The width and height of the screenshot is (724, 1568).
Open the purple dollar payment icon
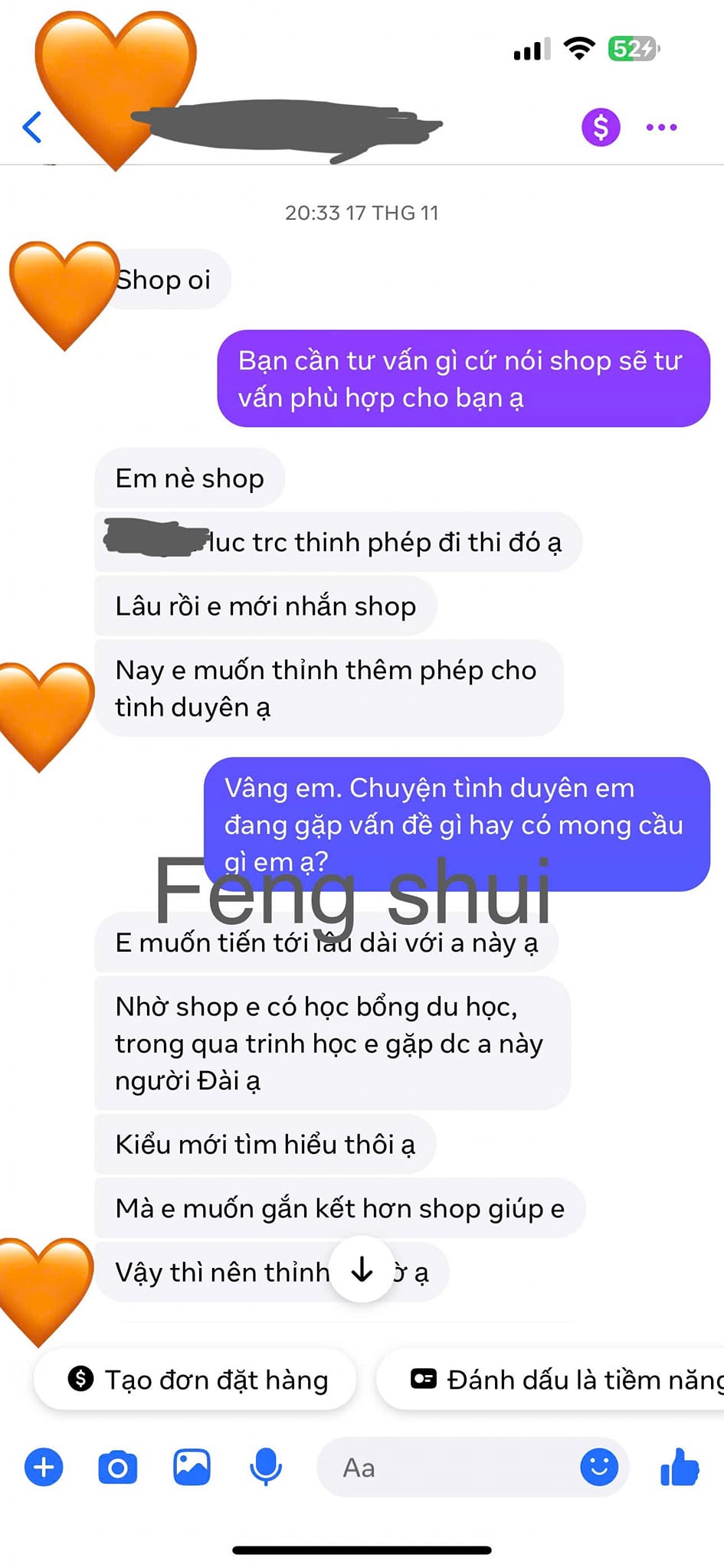(601, 127)
